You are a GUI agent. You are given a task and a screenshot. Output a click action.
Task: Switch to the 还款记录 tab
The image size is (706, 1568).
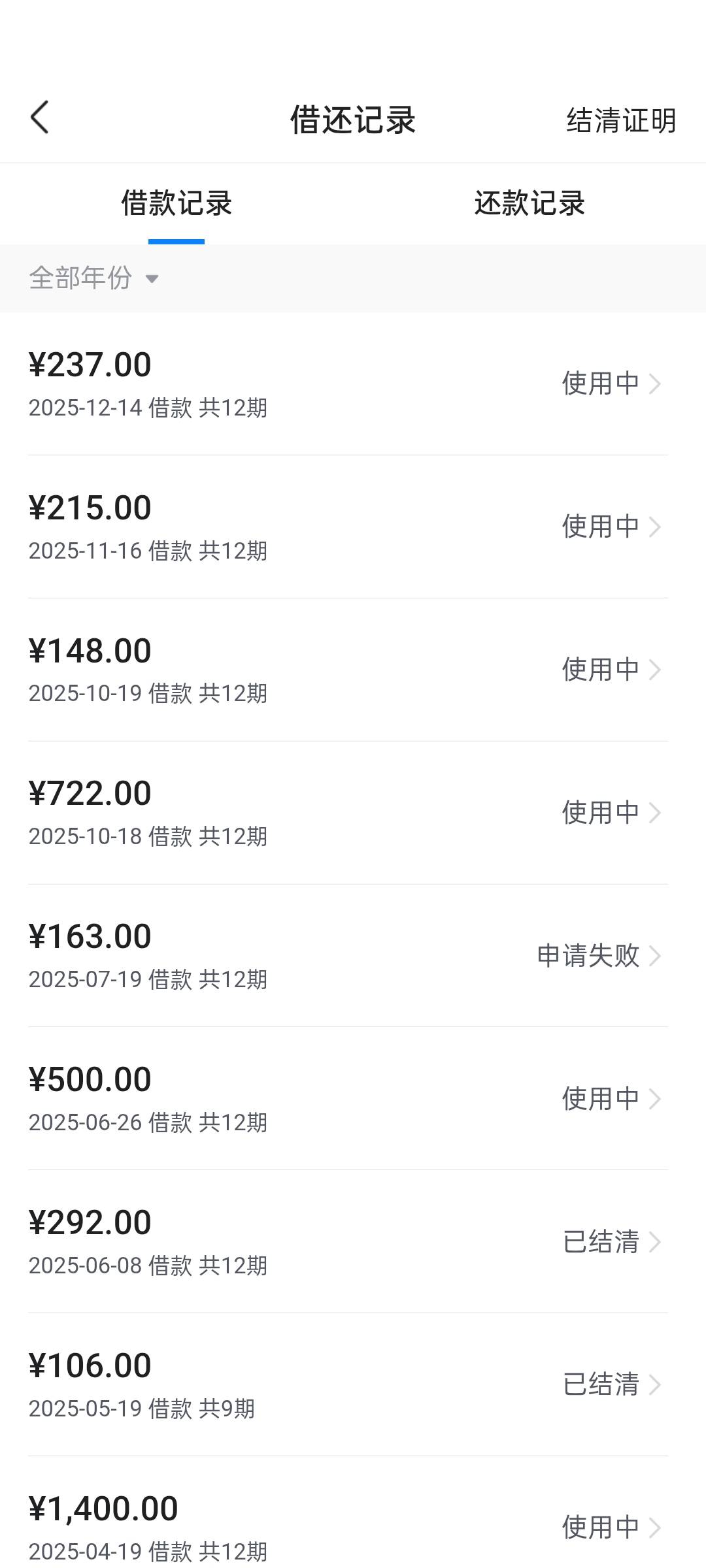(529, 203)
